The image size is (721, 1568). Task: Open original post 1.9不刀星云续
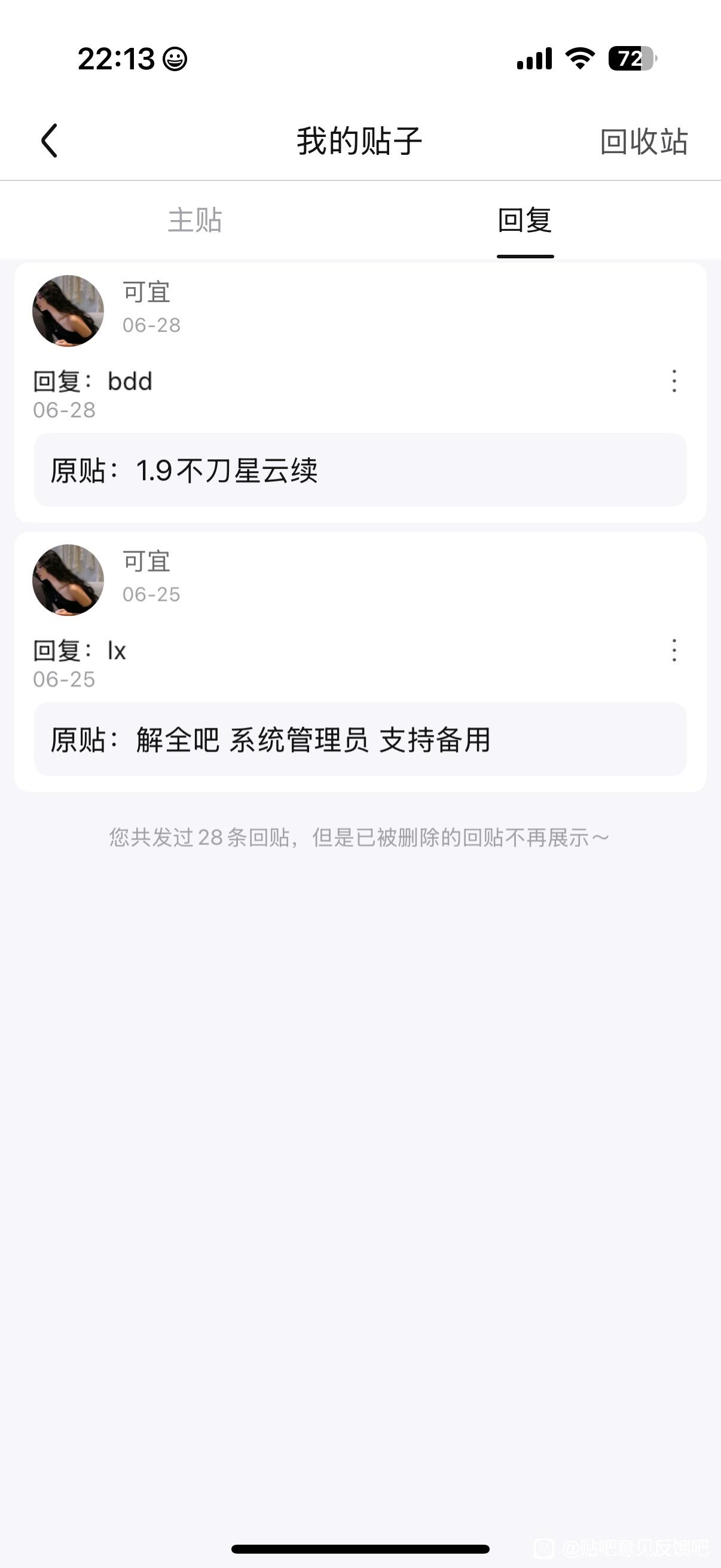tap(360, 470)
